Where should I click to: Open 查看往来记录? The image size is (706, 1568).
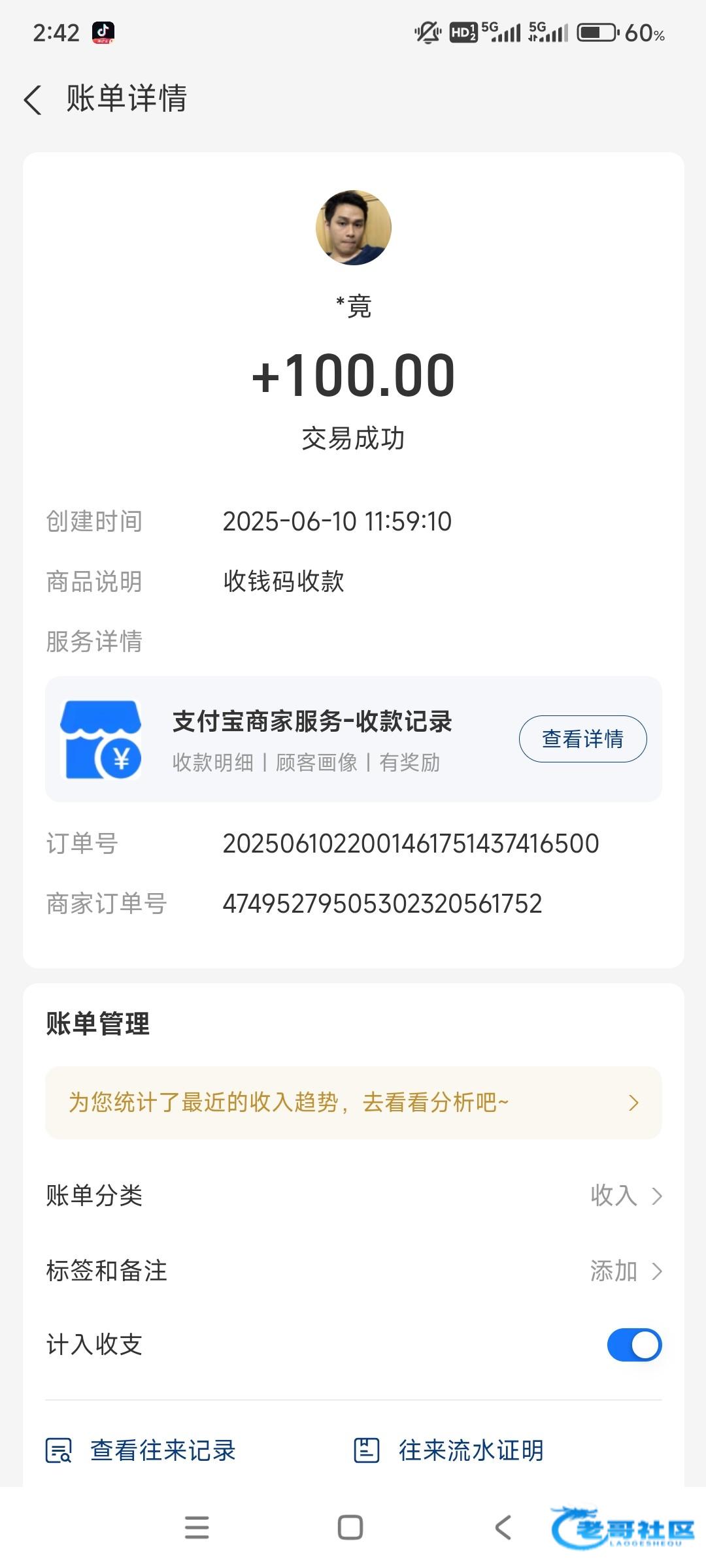point(141,1450)
